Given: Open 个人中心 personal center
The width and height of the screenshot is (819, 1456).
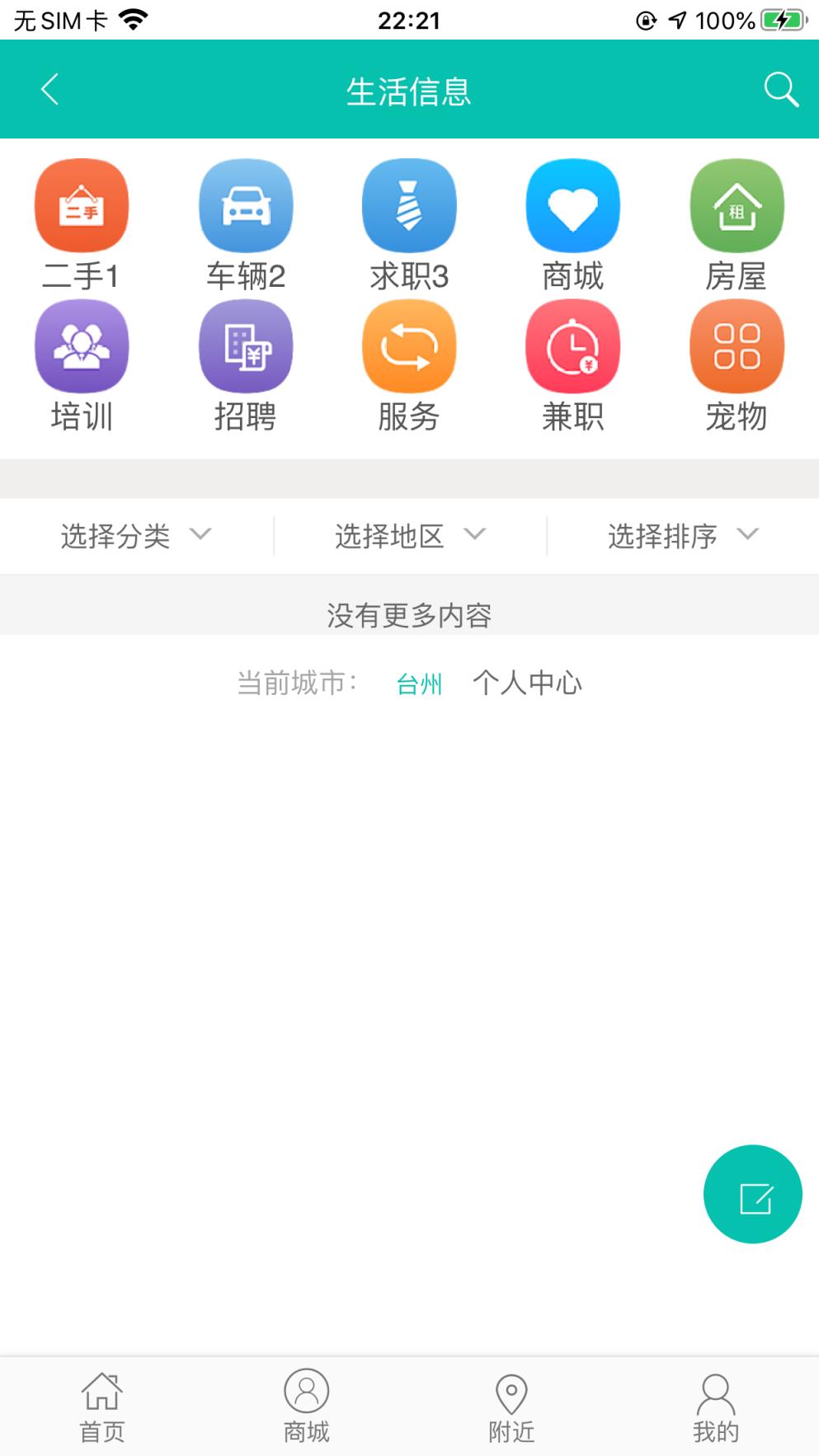Looking at the screenshot, I should [528, 683].
